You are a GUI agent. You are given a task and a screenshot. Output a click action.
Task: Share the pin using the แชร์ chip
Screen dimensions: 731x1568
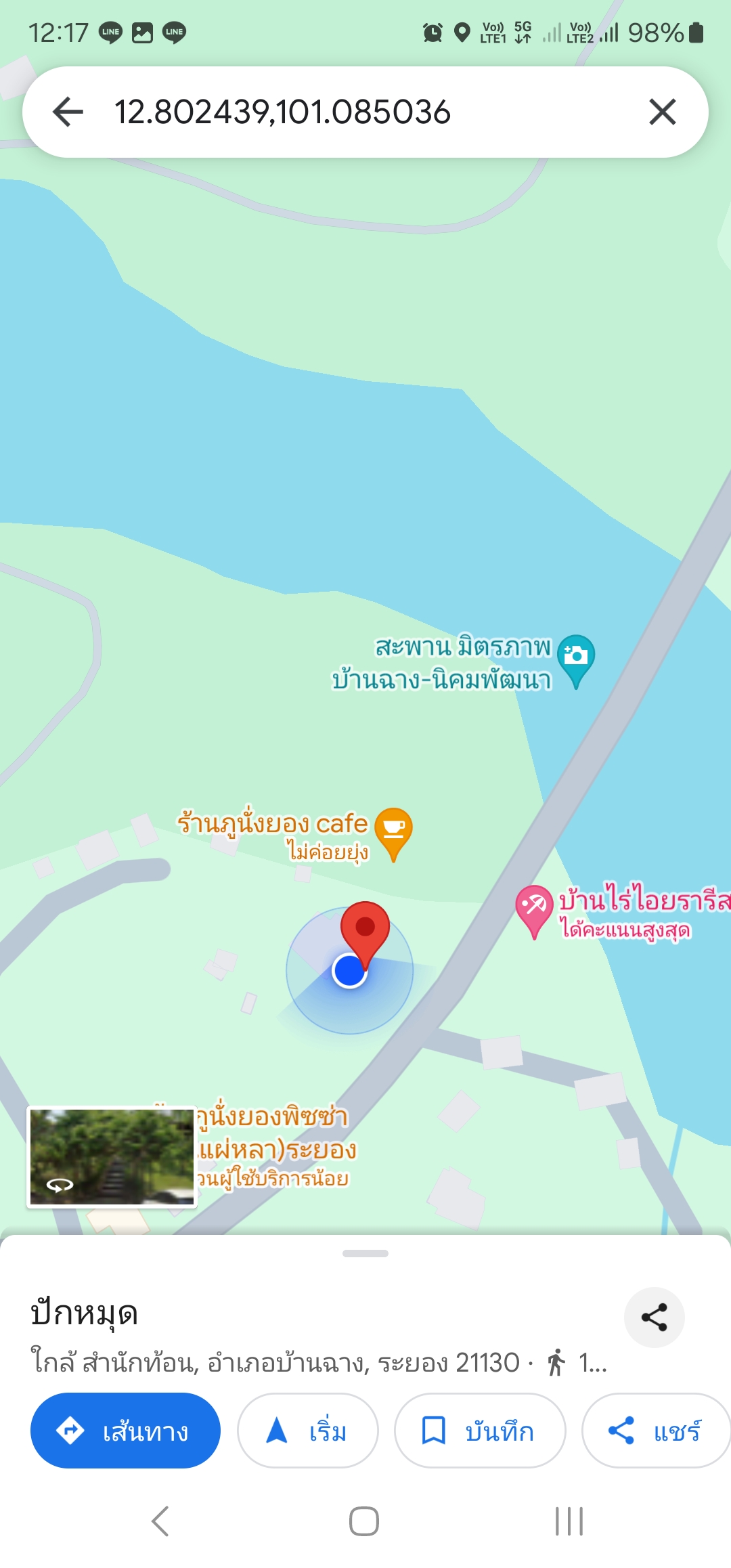point(656,1430)
